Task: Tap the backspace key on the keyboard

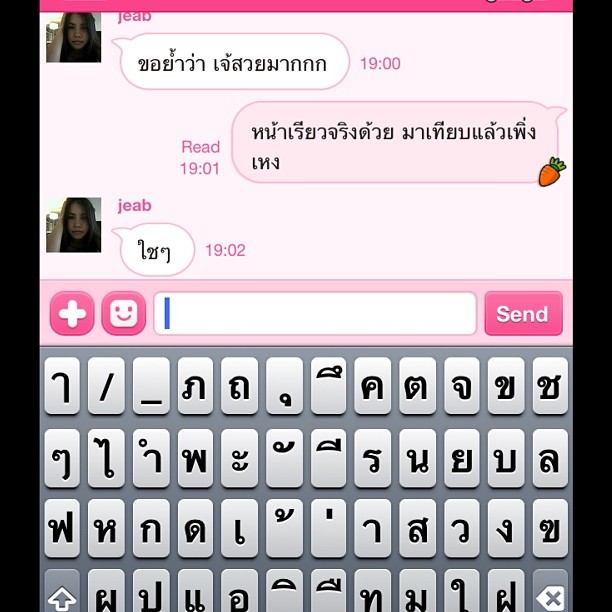Action: (x=549, y=594)
